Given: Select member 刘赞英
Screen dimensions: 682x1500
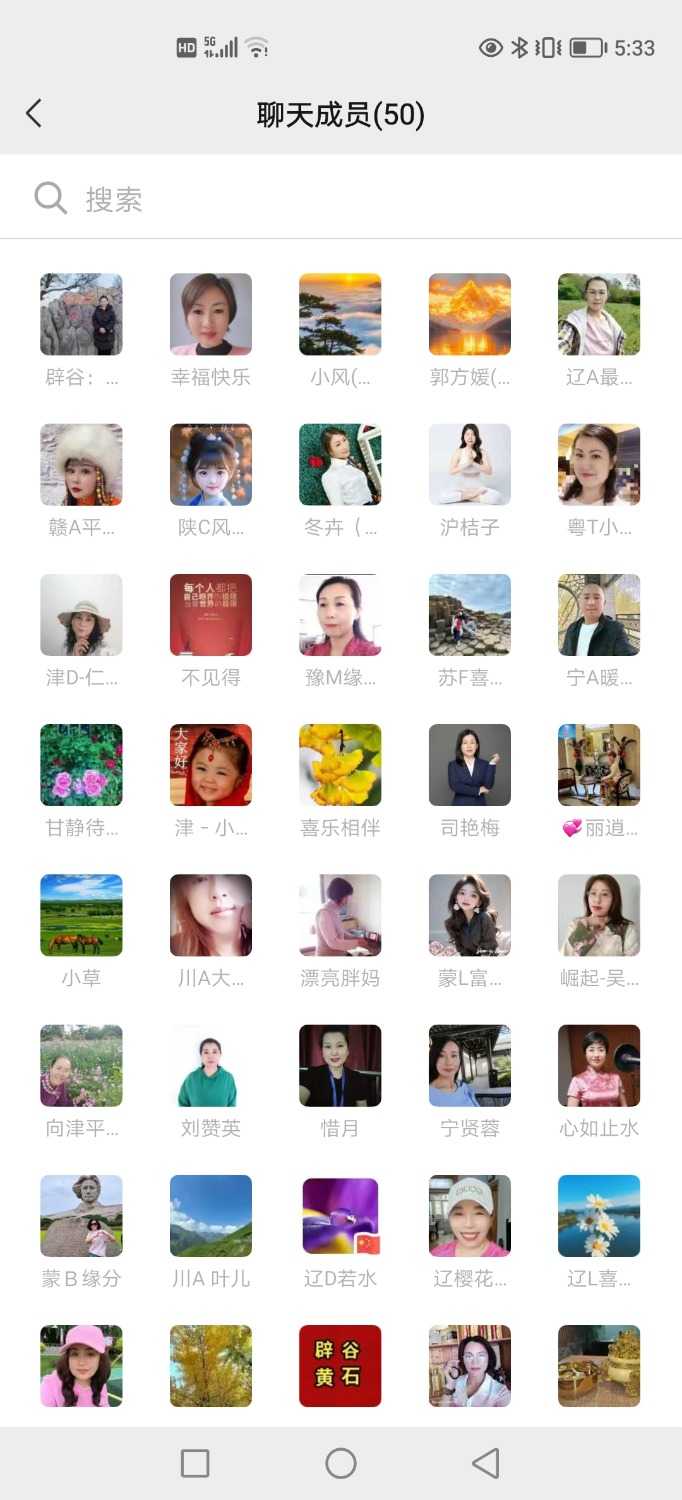Looking at the screenshot, I should click(x=210, y=1065).
